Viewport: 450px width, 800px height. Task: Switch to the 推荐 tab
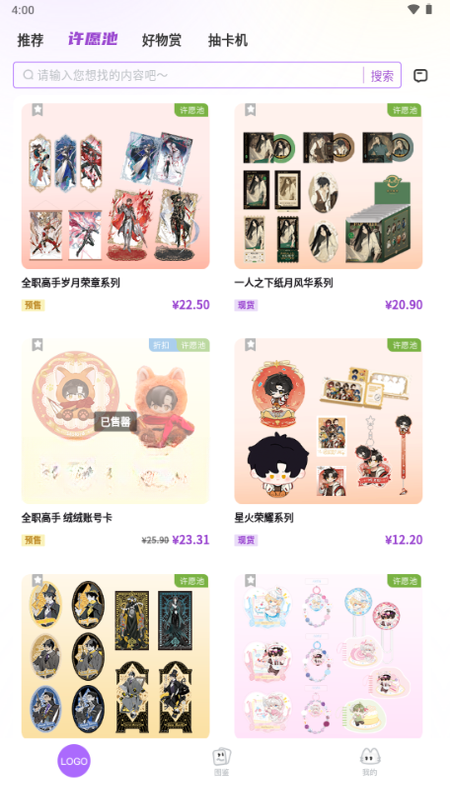(x=30, y=40)
